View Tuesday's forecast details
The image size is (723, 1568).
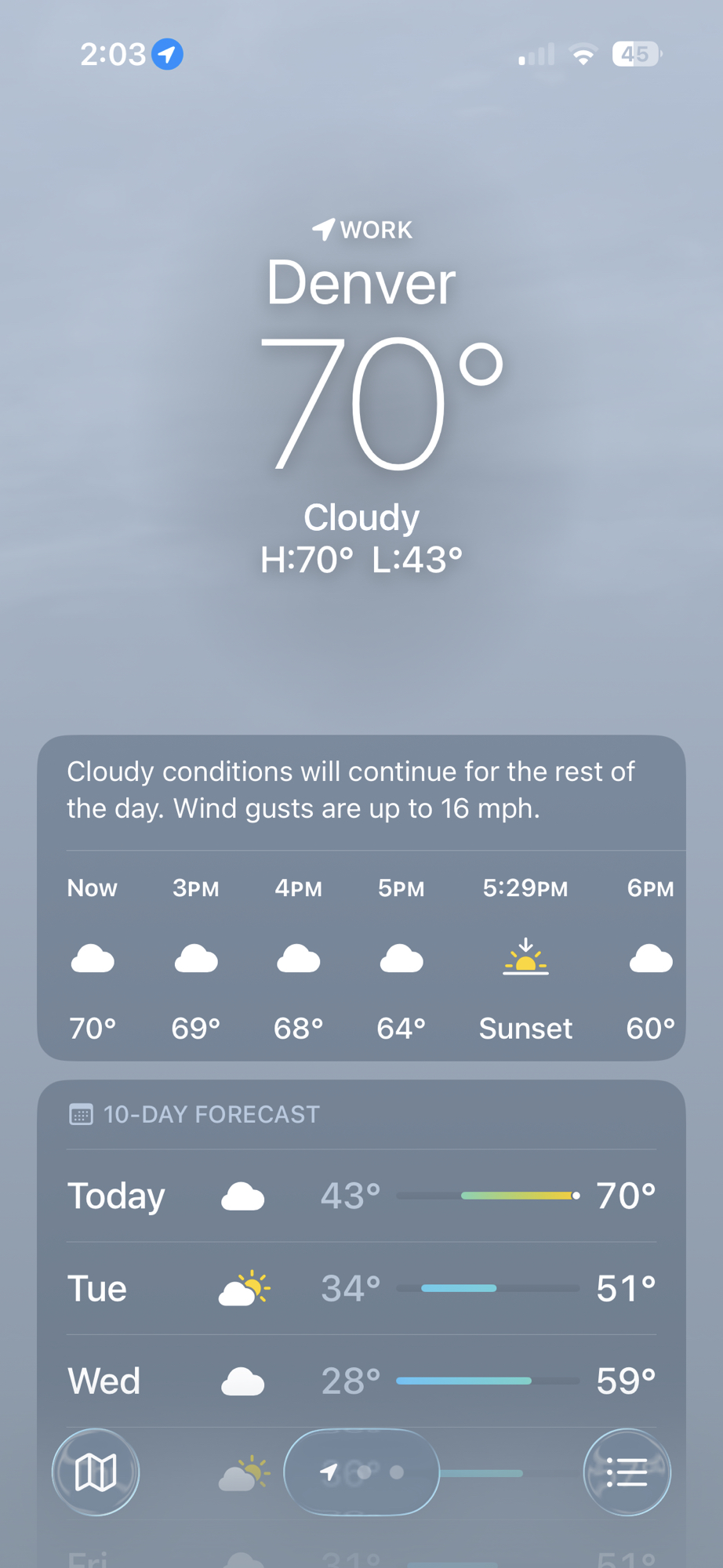[361, 1288]
